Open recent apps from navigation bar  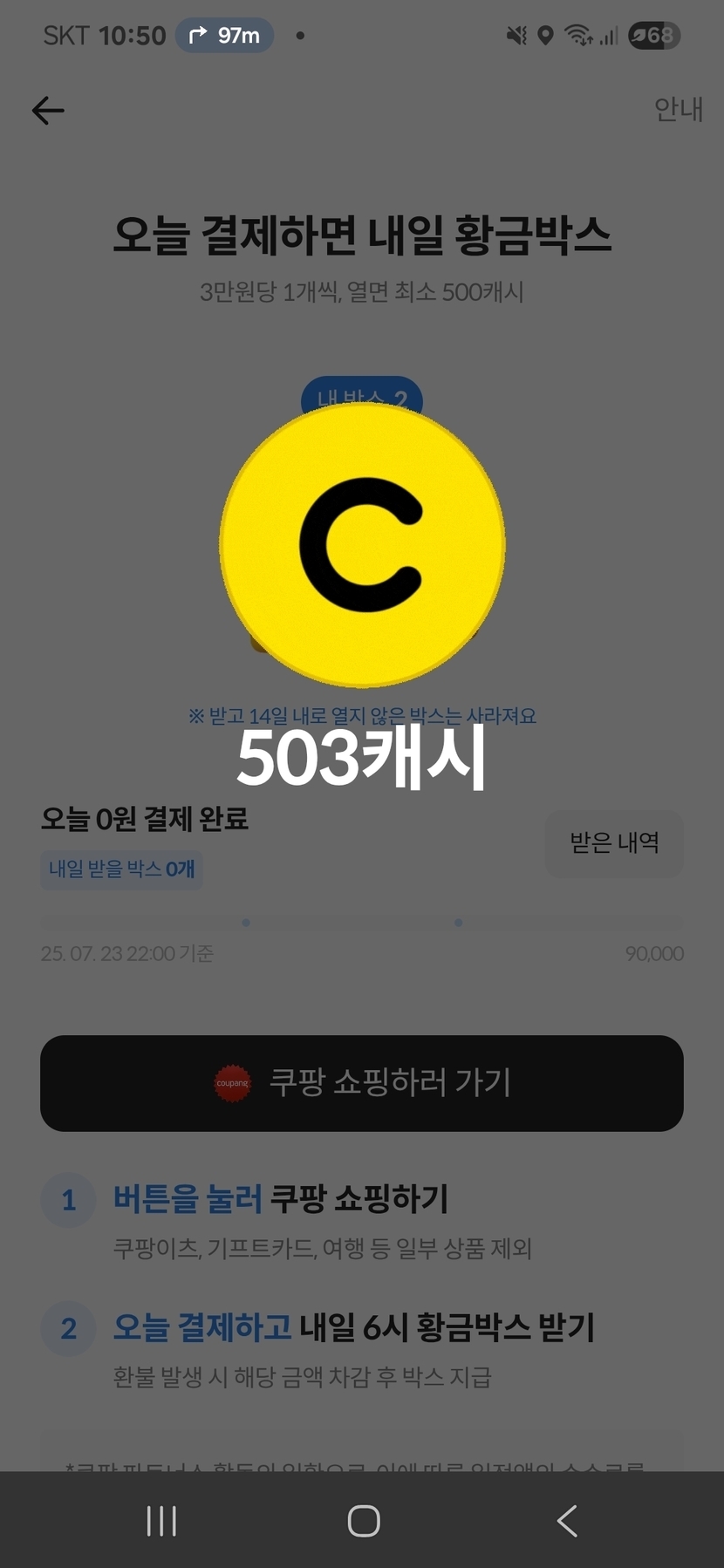tap(161, 1521)
